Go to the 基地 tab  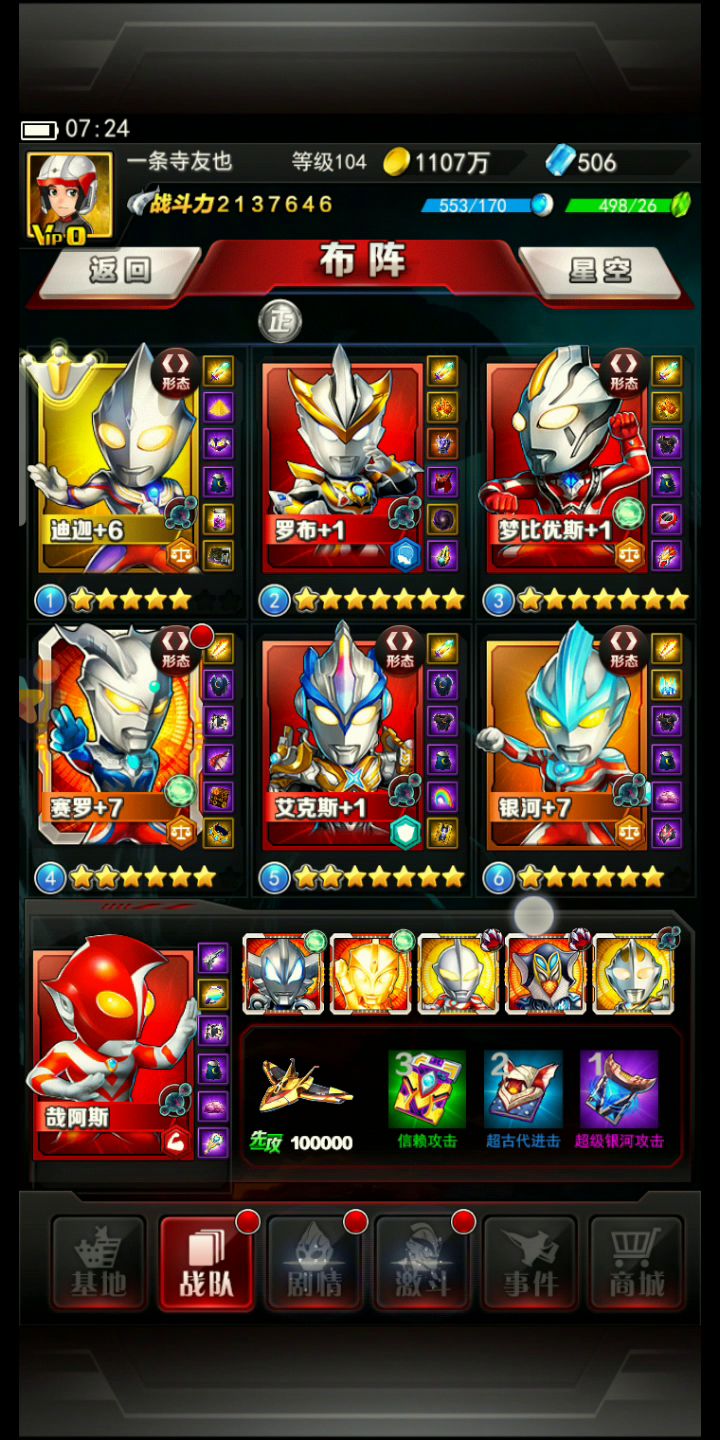click(98, 1263)
